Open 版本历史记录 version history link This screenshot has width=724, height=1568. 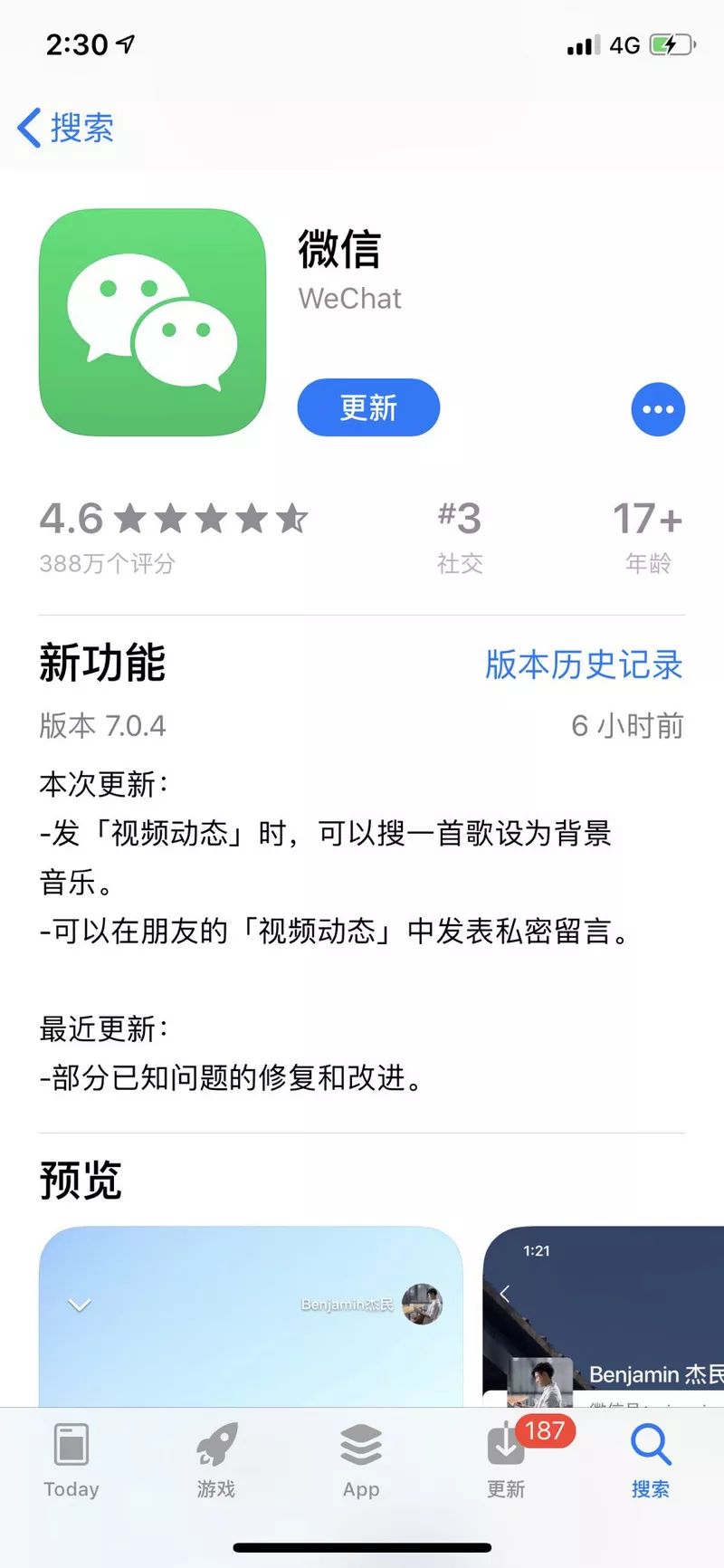click(585, 664)
